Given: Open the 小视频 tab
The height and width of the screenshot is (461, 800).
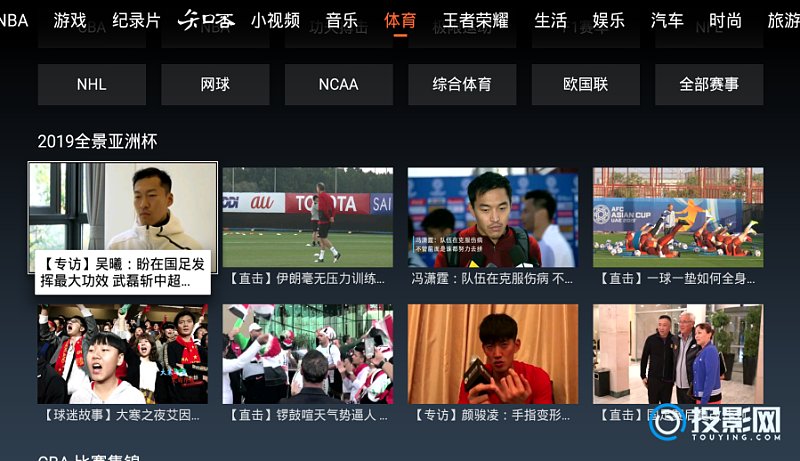Looking at the screenshot, I should click(x=275, y=20).
